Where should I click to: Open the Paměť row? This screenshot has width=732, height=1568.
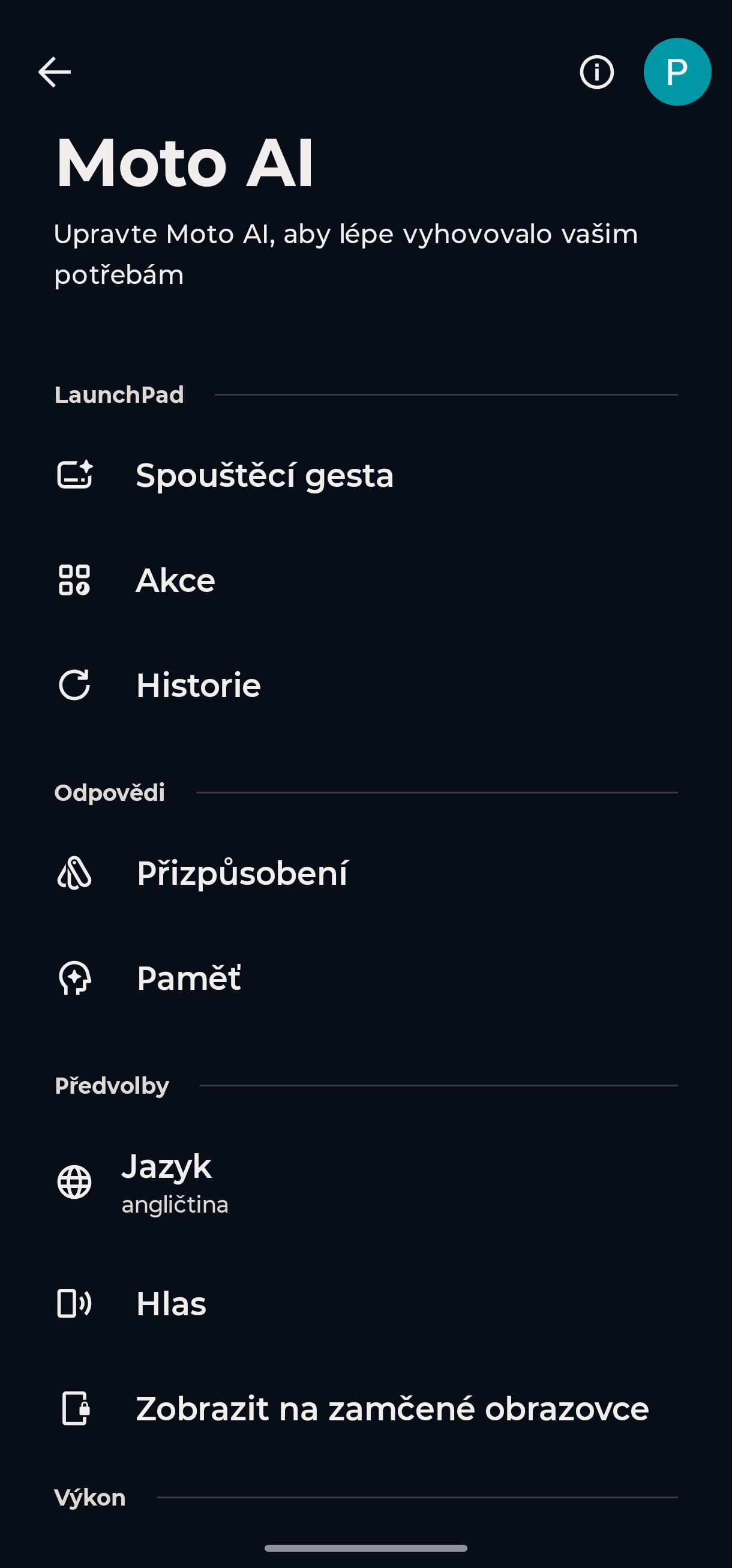tap(188, 978)
